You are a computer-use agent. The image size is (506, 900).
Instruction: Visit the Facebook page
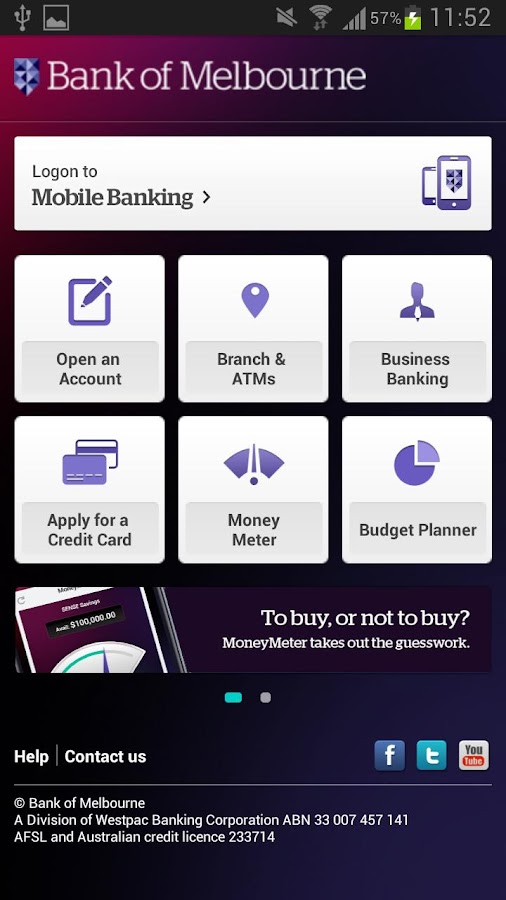(390, 755)
